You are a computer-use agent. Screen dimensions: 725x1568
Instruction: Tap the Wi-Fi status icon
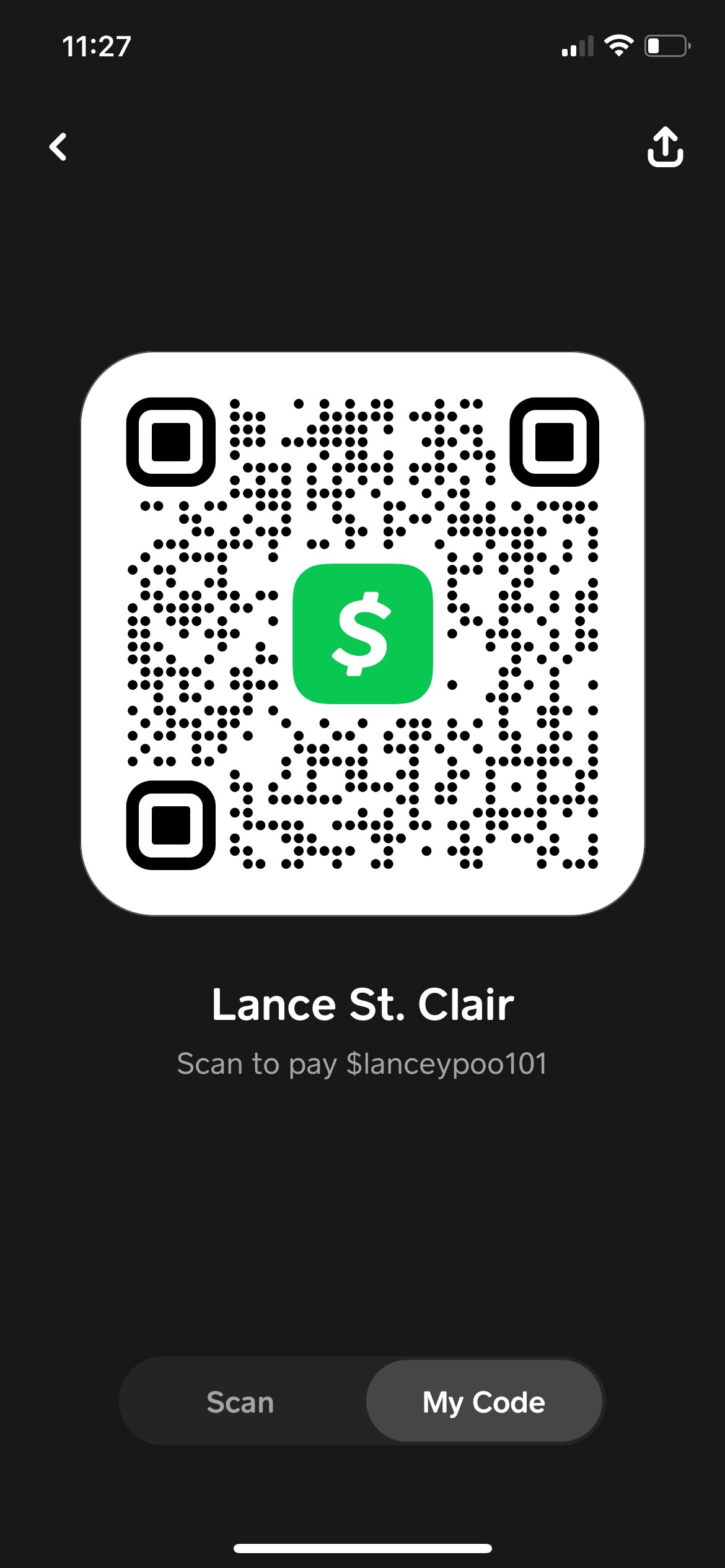coord(618,44)
